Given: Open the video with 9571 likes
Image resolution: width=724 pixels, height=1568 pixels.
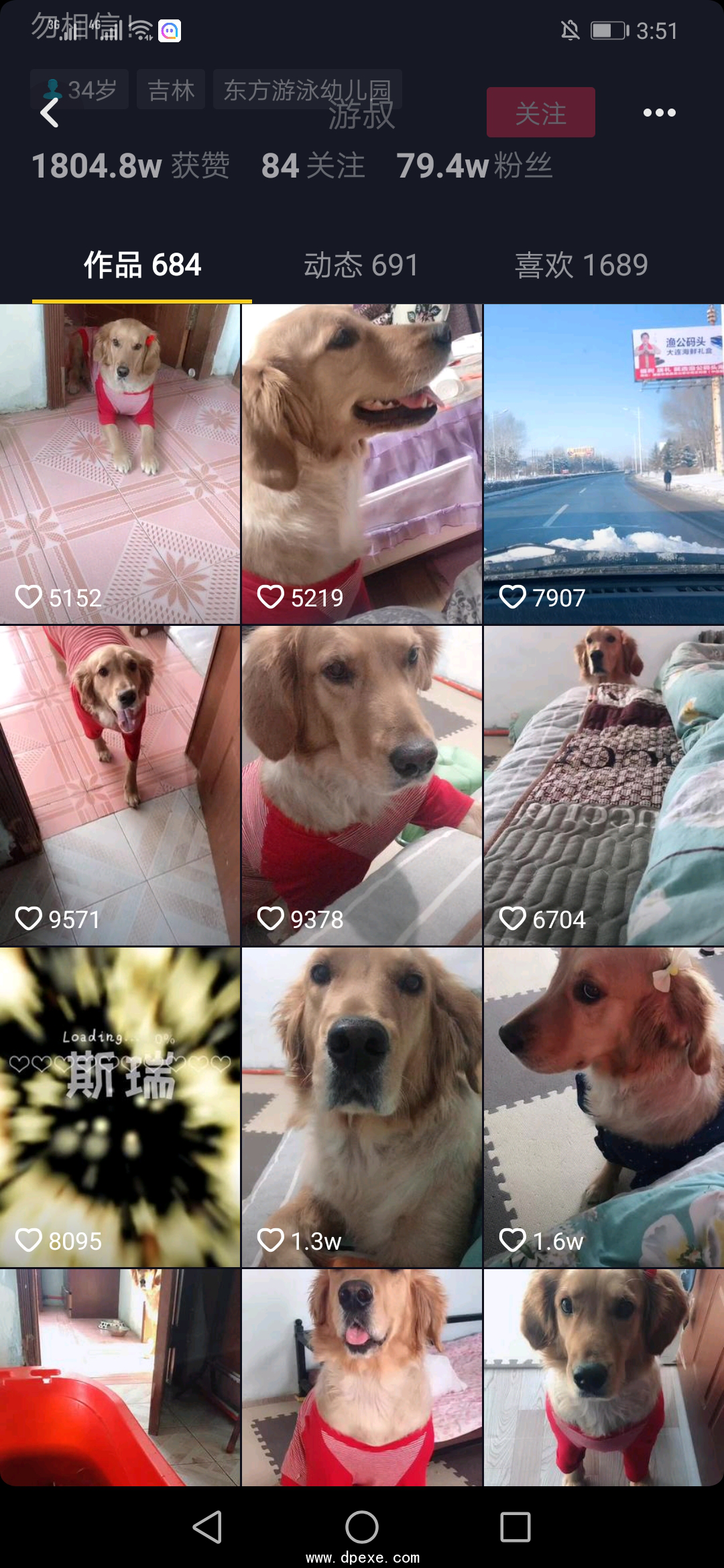Looking at the screenshot, I should [120, 785].
